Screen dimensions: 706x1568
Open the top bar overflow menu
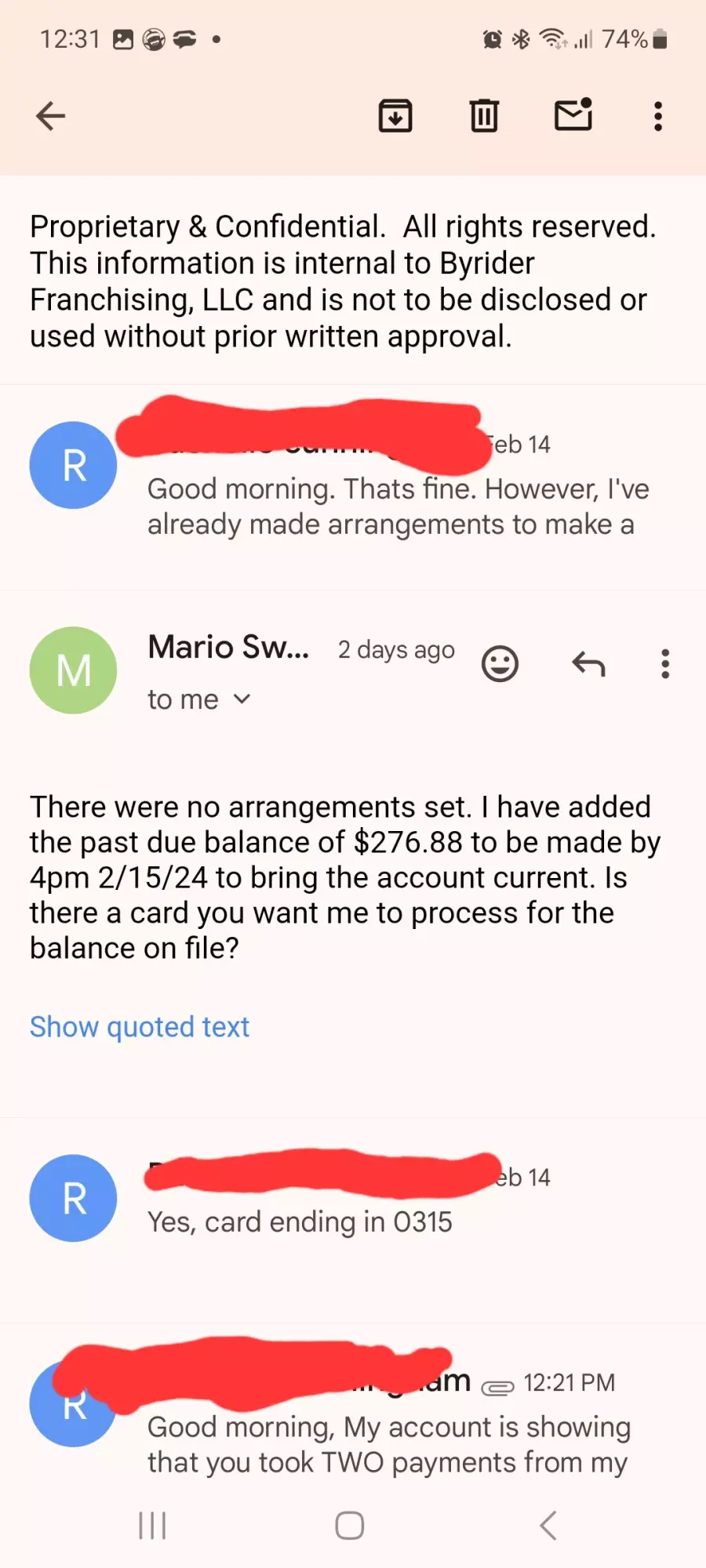[658, 116]
